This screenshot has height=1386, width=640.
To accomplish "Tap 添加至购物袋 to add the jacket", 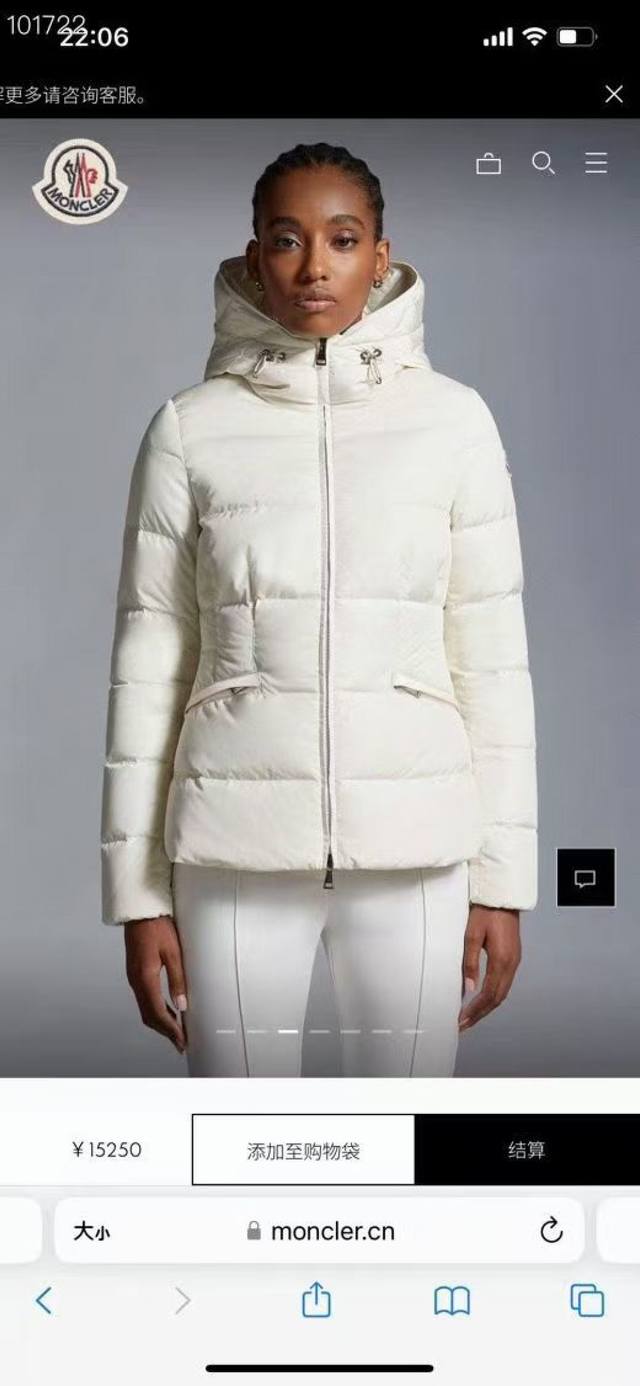I will point(303,1150).
